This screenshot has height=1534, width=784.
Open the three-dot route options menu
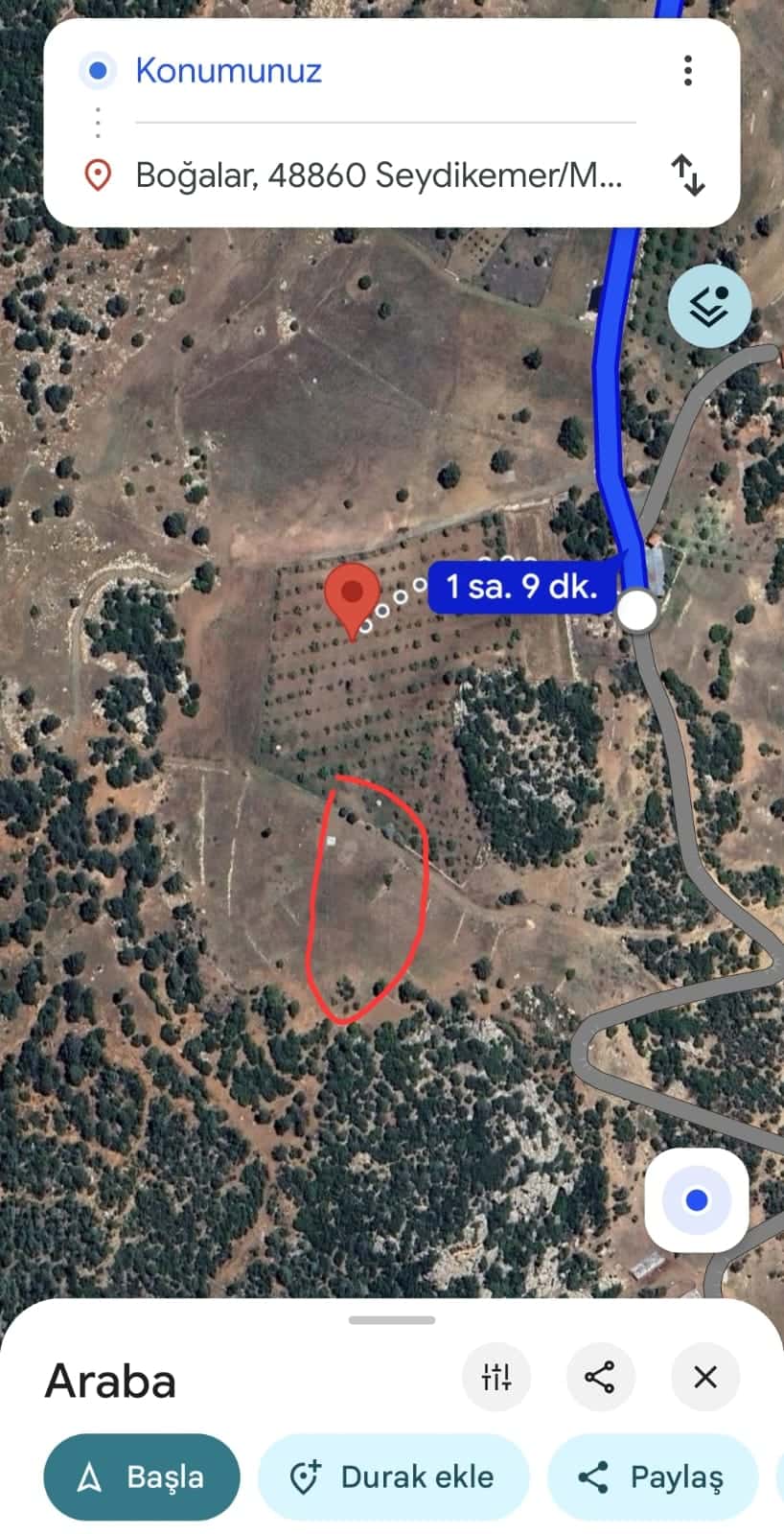pos(687,71)
